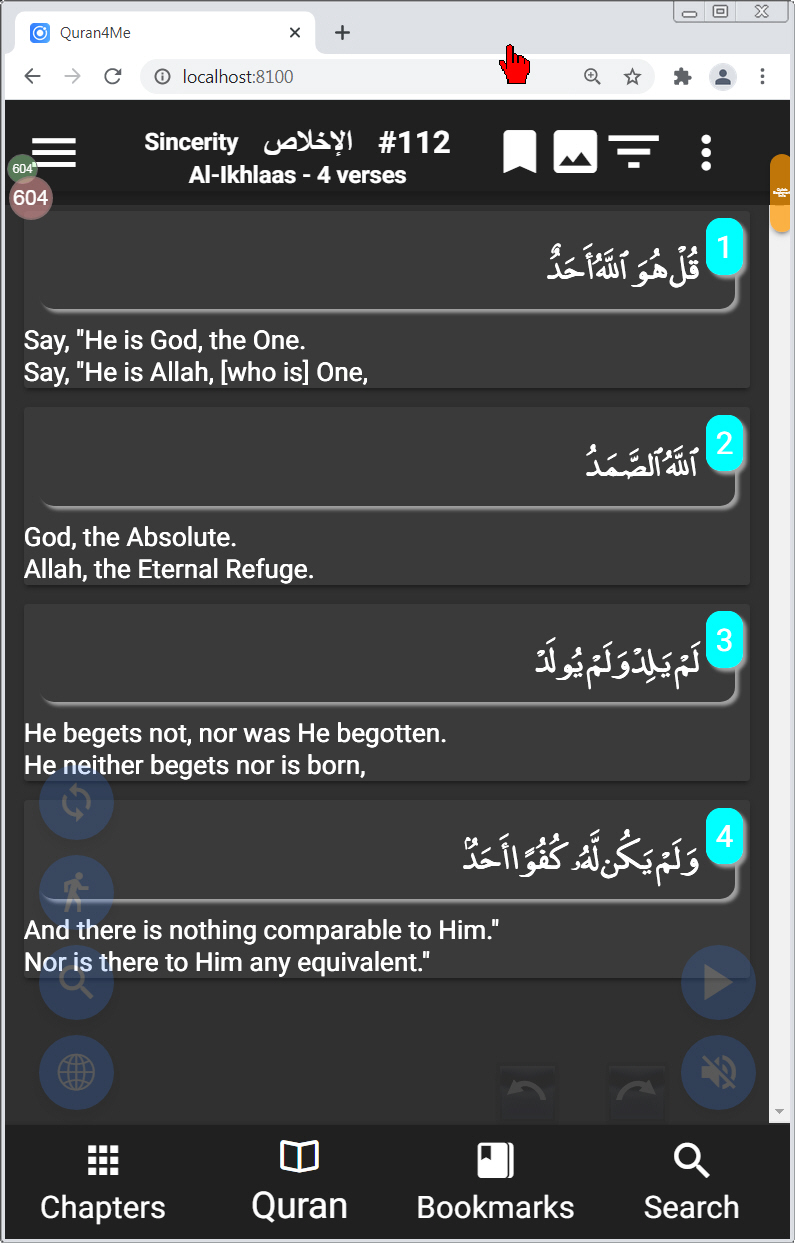
Task: Start audio playback with the play button
Action: (x=718, y=983)
